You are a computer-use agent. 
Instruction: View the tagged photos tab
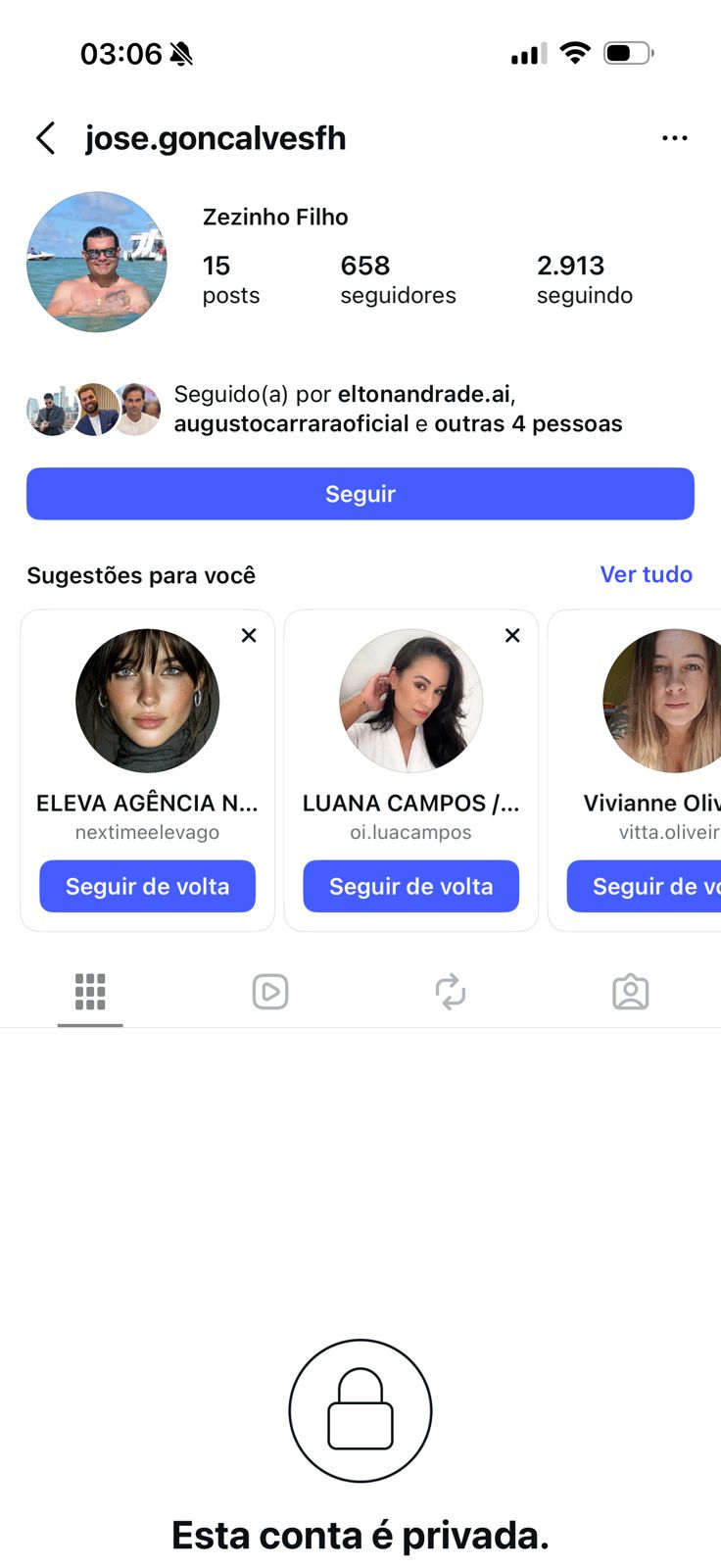631,992
